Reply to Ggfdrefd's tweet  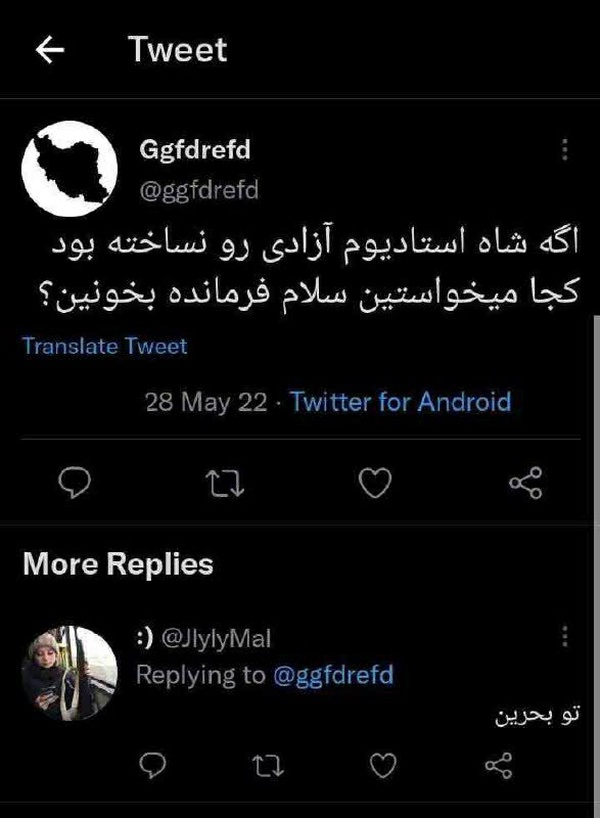tap(75, 483)
